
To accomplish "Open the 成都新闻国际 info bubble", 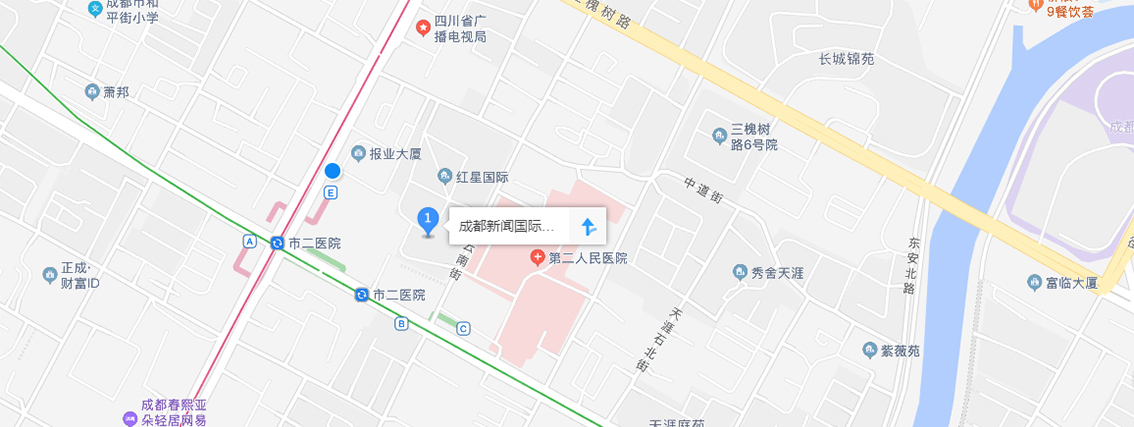I will coord(507,226).
